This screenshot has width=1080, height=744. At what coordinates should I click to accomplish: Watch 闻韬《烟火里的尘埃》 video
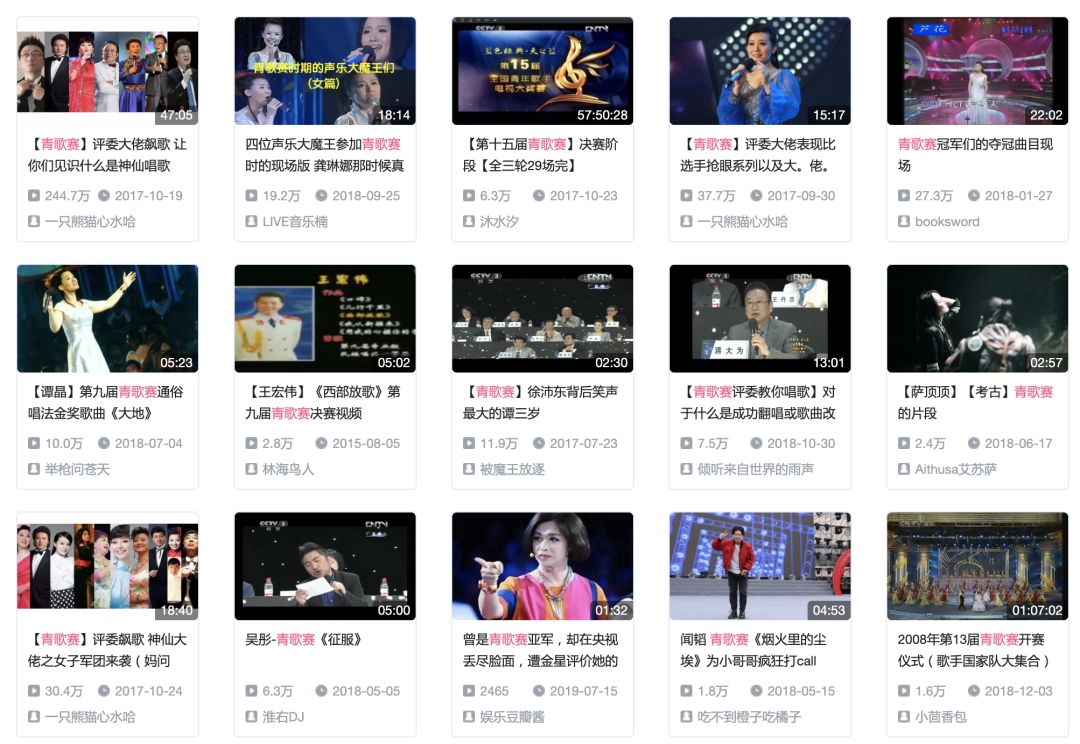click(x=760, y=567)
